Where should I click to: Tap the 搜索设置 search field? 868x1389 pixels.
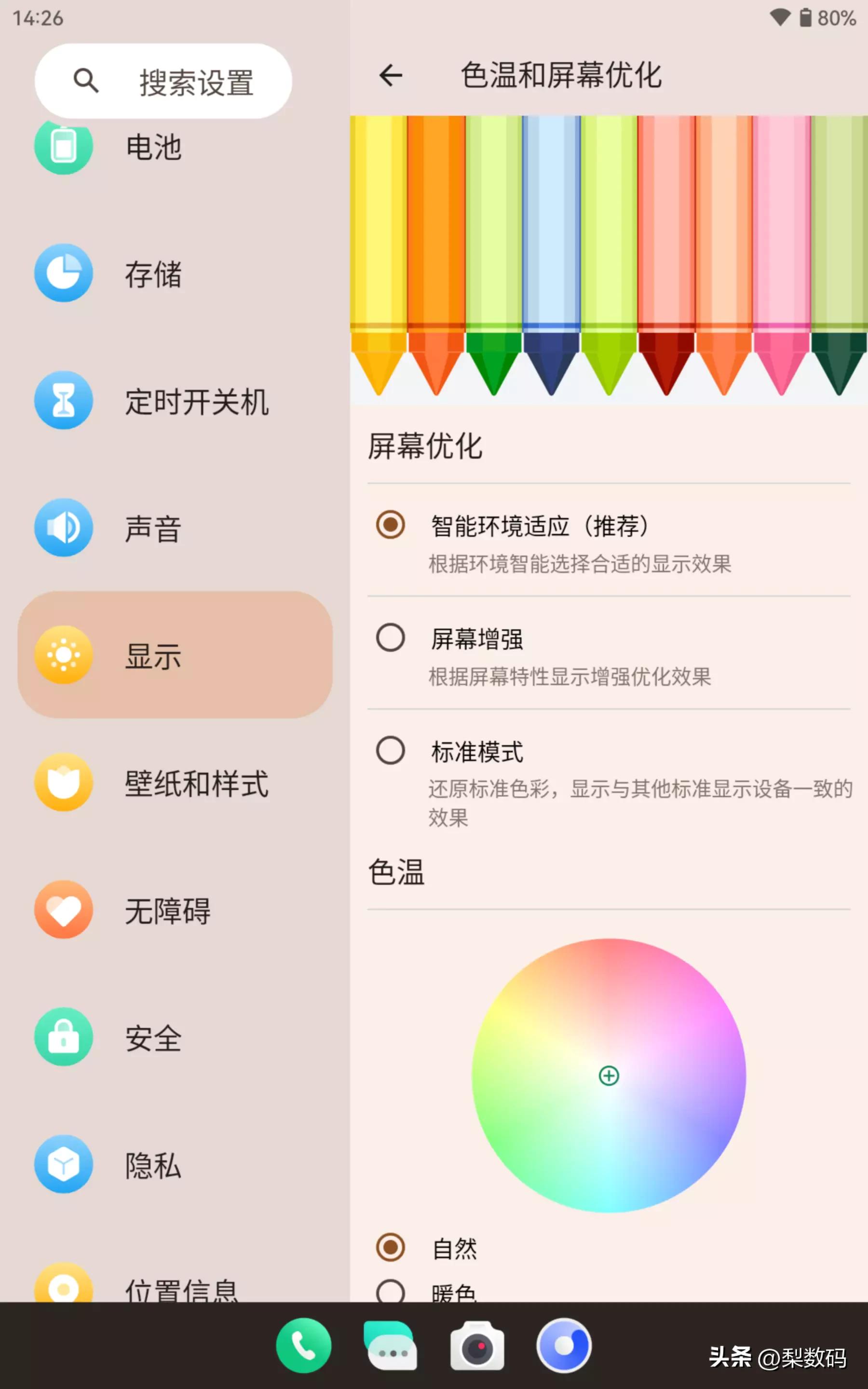[x=163, y=82]
